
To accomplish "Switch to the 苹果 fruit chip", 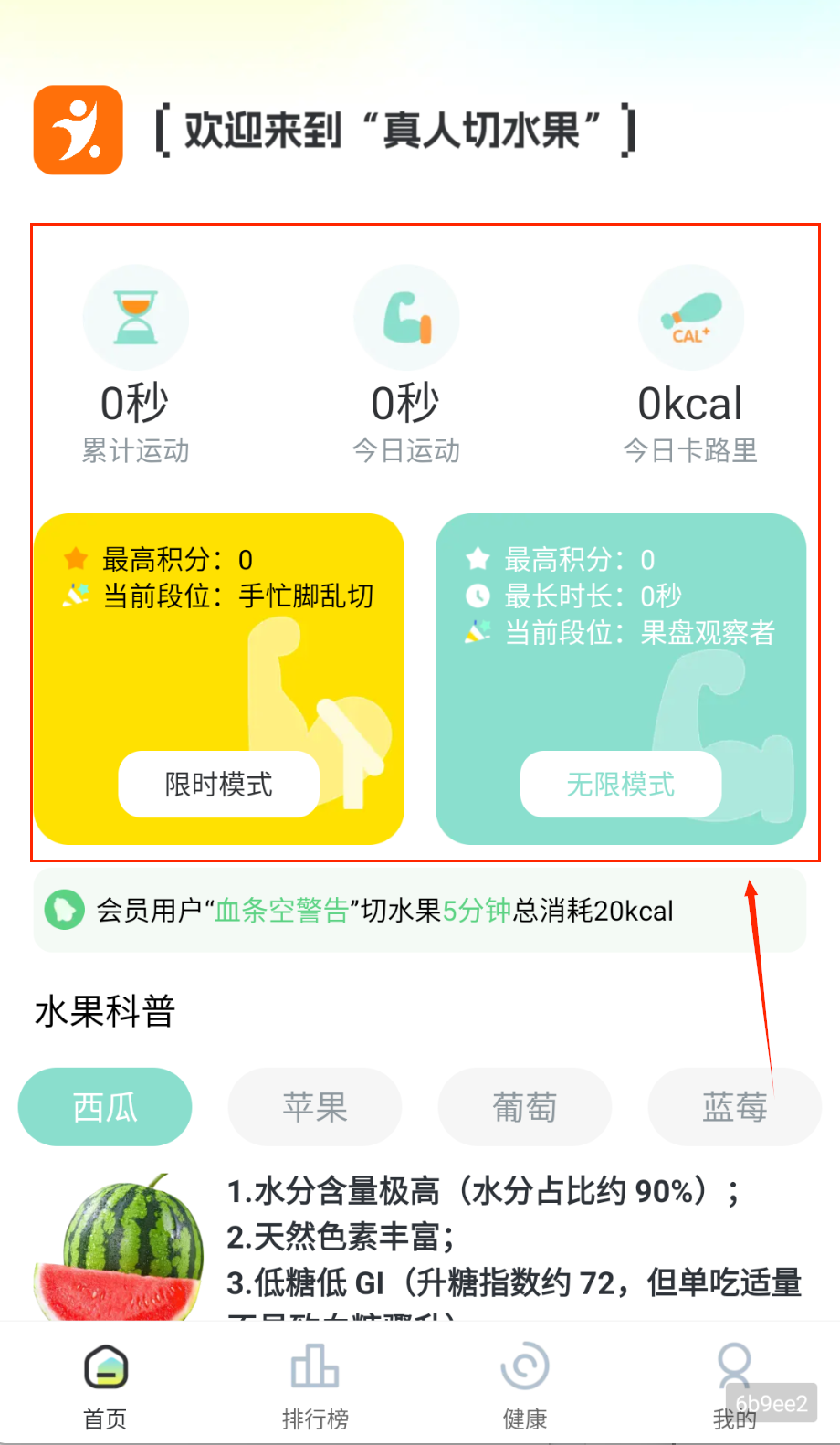I will [x=315, y=1107].
